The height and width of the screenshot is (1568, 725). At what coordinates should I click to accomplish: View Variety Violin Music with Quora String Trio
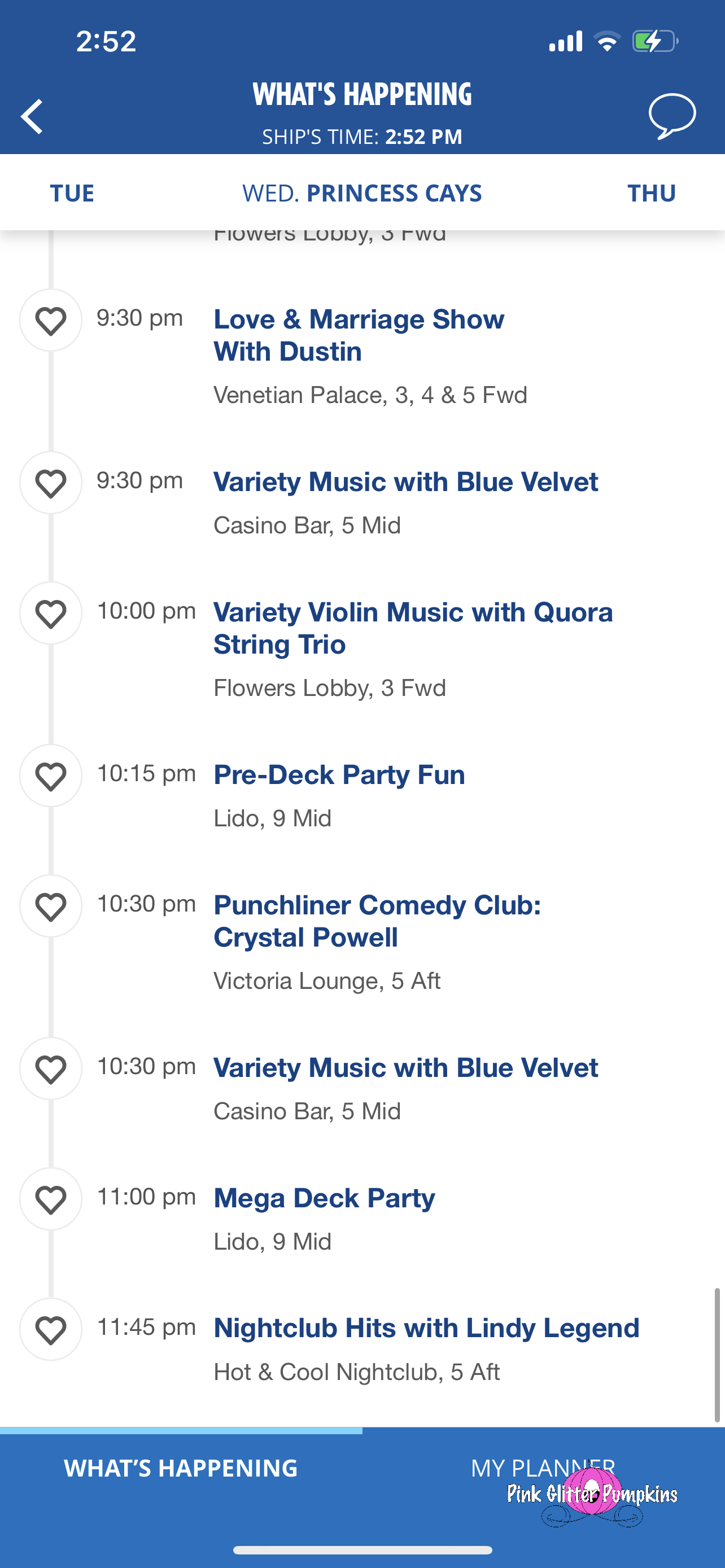pyautogui.click(x=413, y=628)
